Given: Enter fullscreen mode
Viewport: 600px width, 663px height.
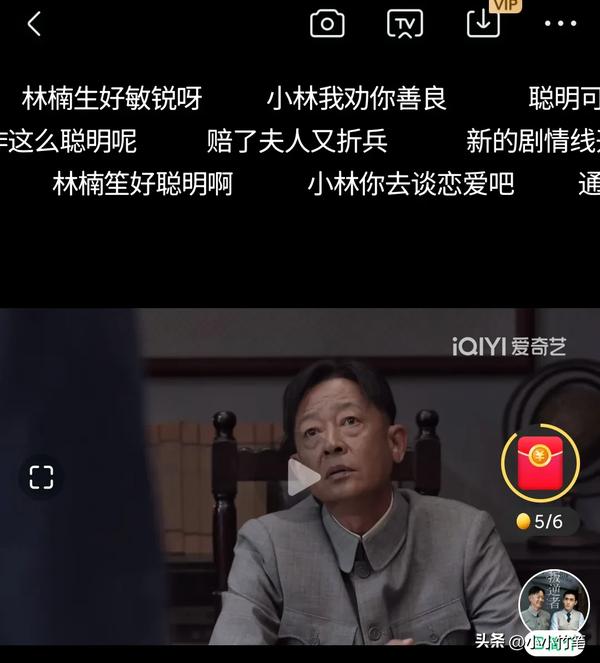Looking at the screenshot, I should (x=41, y=477).
